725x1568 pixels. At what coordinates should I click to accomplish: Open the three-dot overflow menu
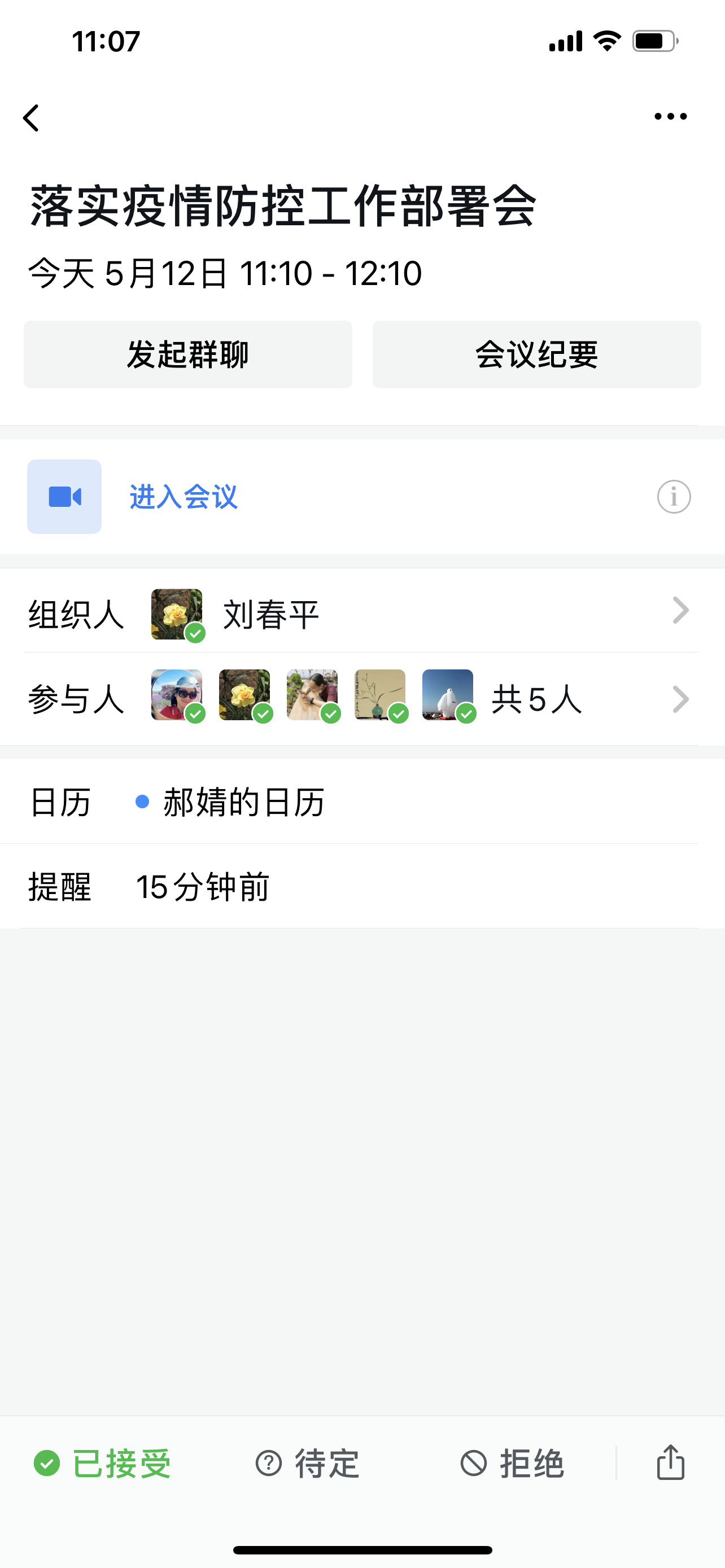pyautogui.click(x=670, y=116)
